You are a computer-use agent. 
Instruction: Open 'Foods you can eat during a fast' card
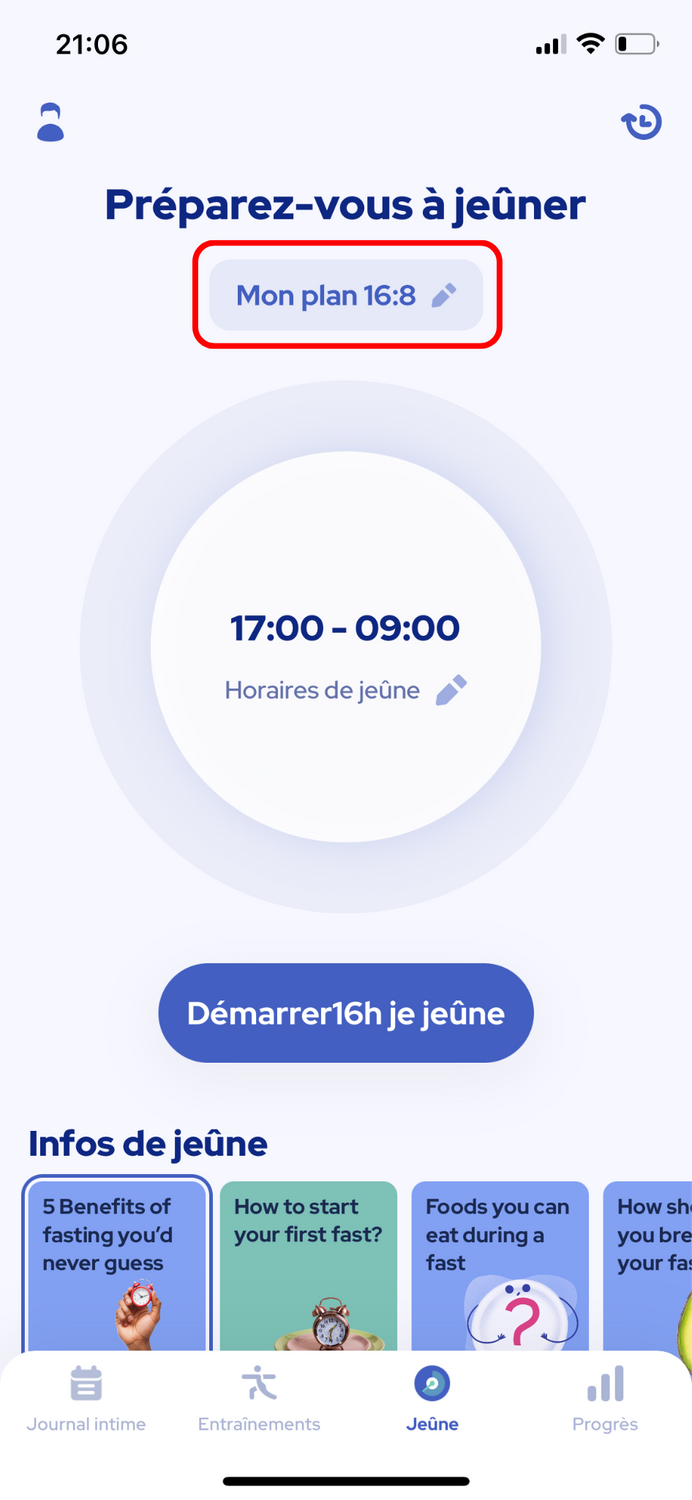point(500,1266)
